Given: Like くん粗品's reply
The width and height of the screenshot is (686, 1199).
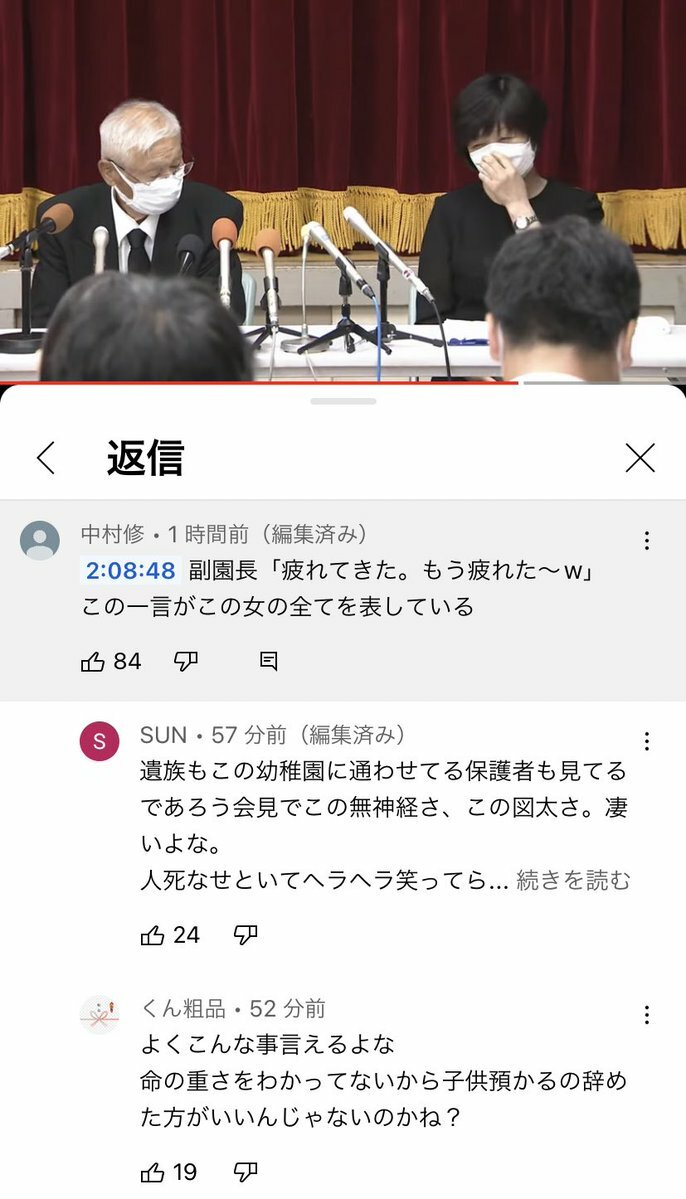Looking at the screenshot, I should 153,1172.
